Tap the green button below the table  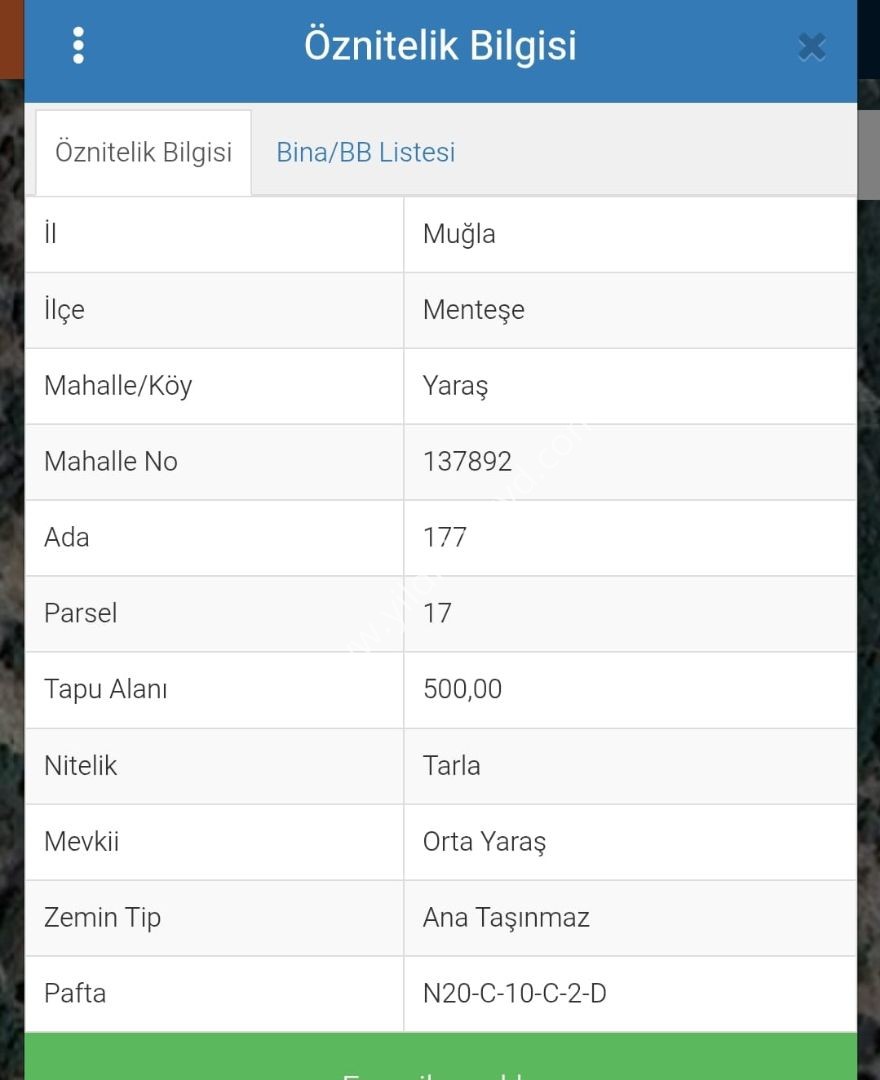(x=440, y=1060)
